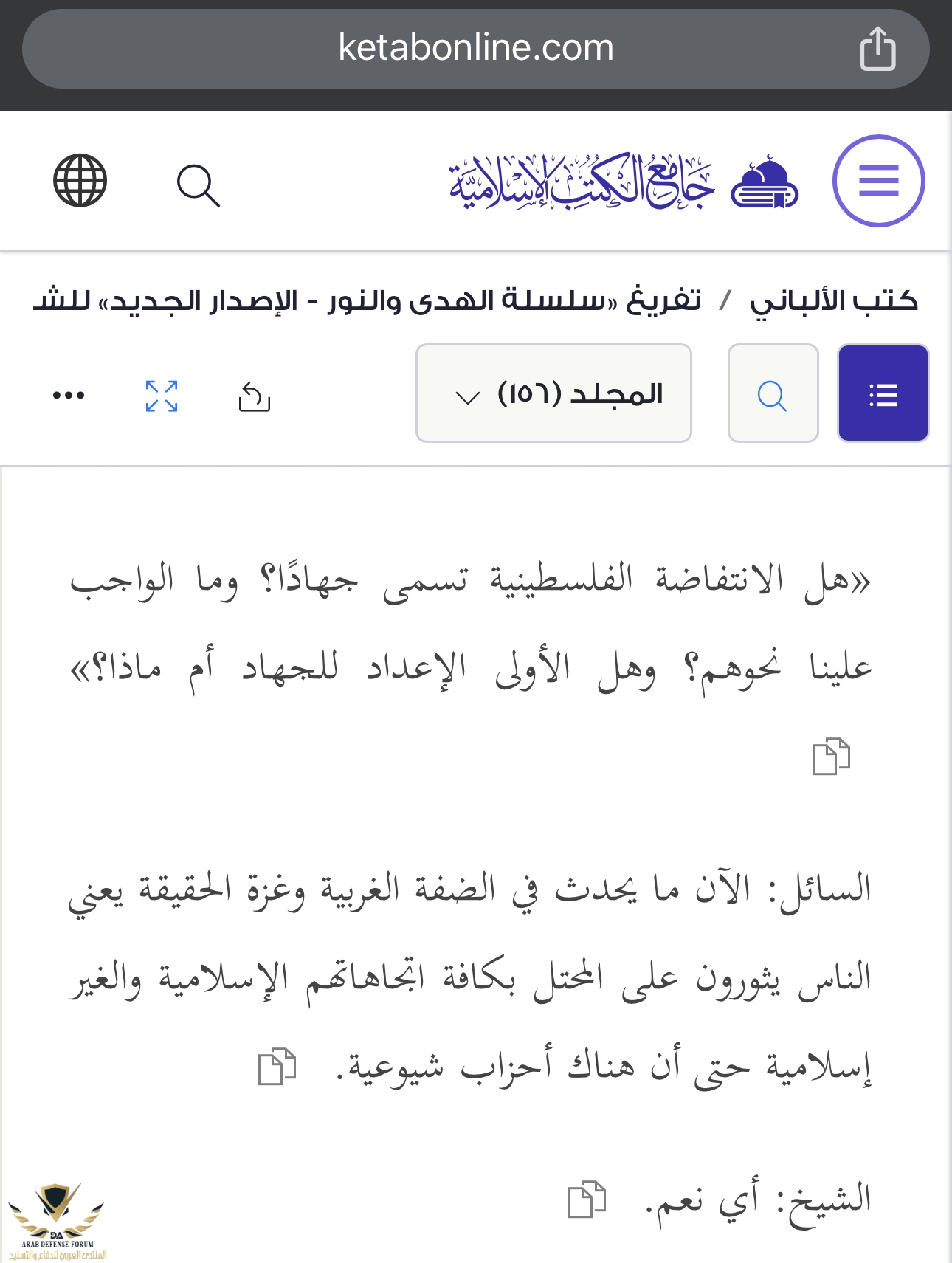Show the table of contents list
The image size is (952, 1263).
883,393
